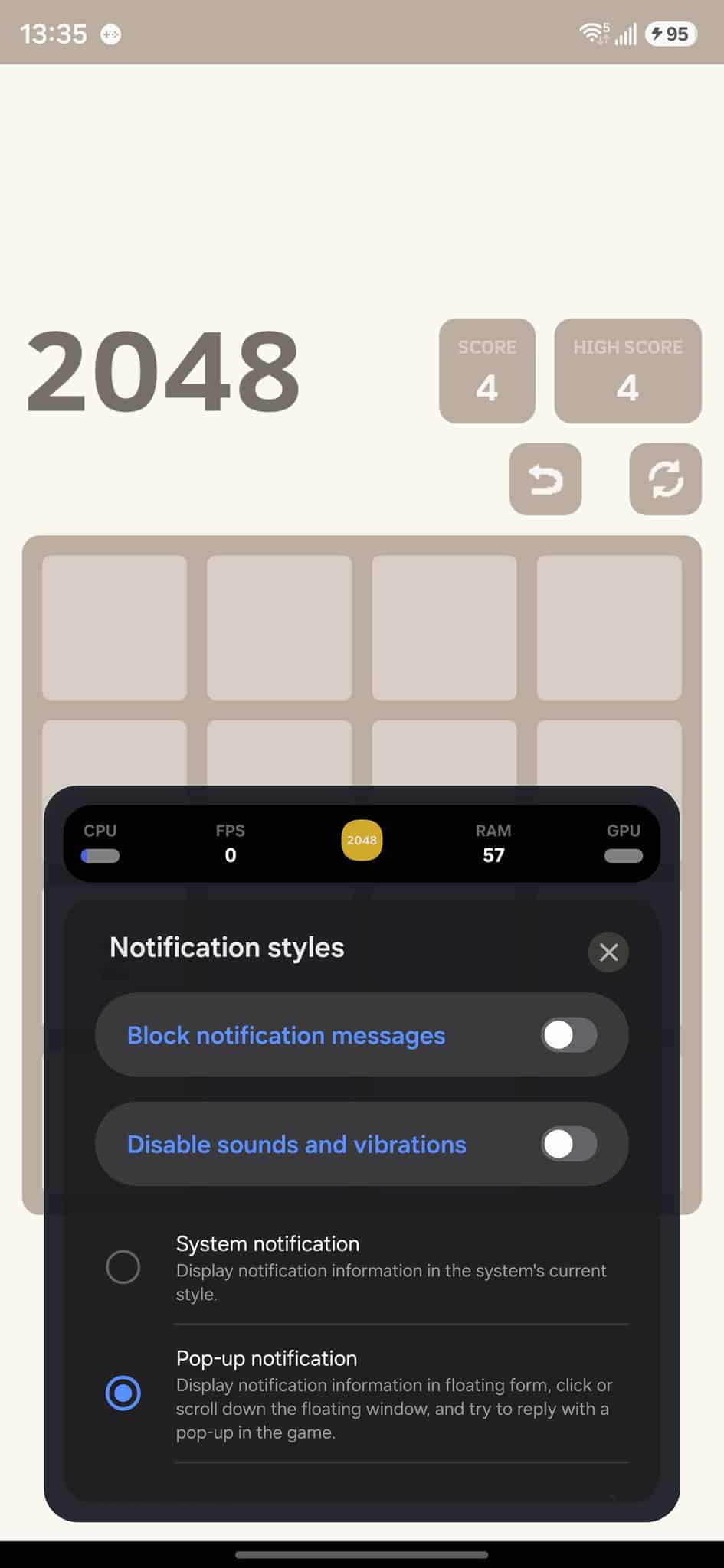Enable Block notification messages toggle
Viewport: 724px width, 1568px height.
[x=568, y=1035]
